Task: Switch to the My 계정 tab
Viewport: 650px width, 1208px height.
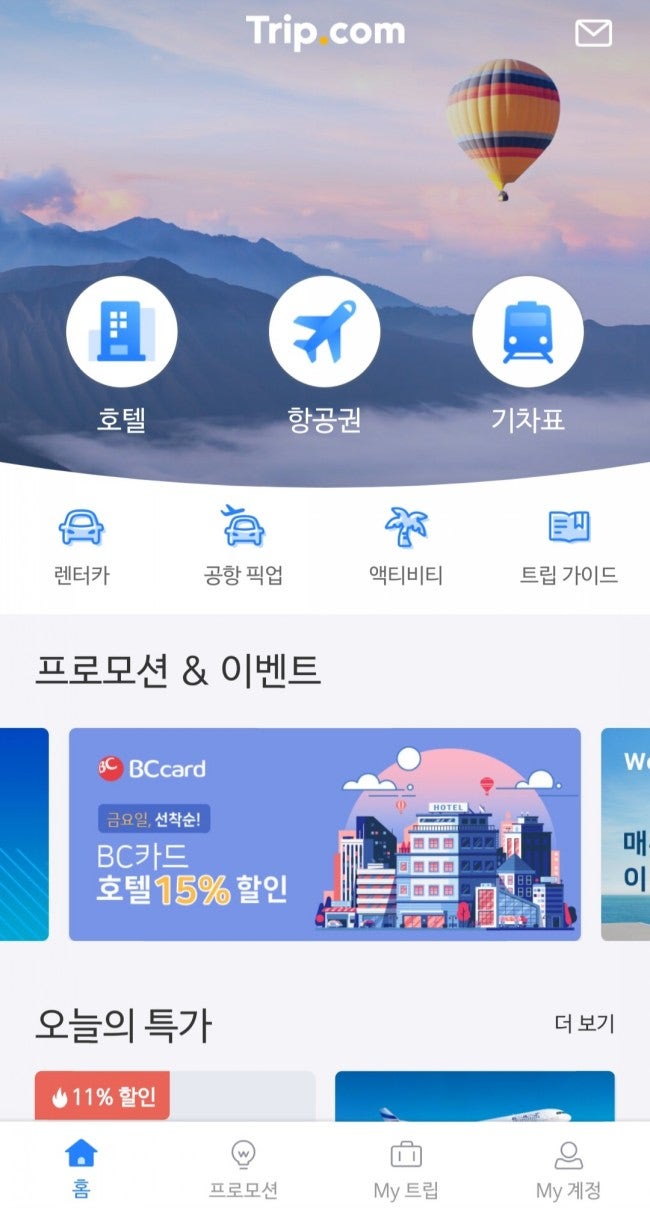Action: tap(569, 1168)
